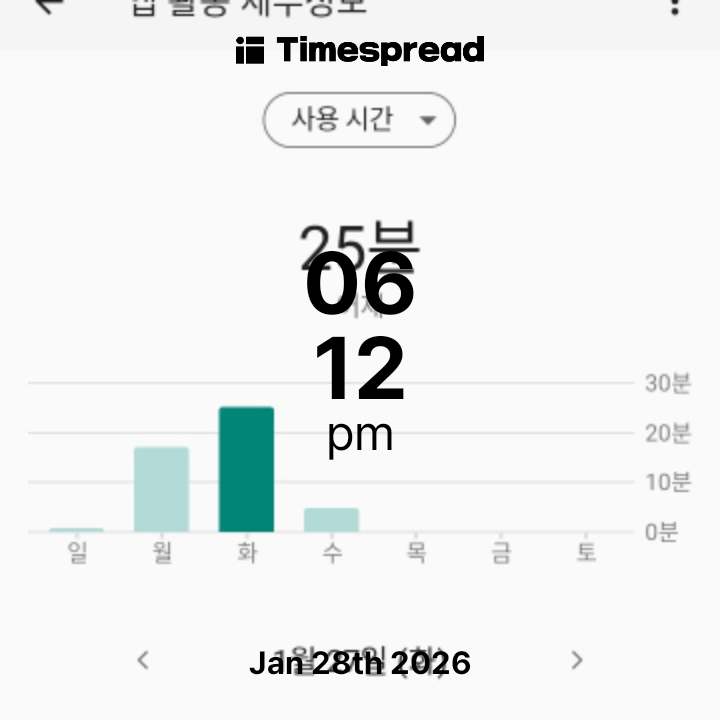The height and width of the screenshot is (720, 720).
Task: Select the 수 bar in the chart
Action: [x=331, y=519]
